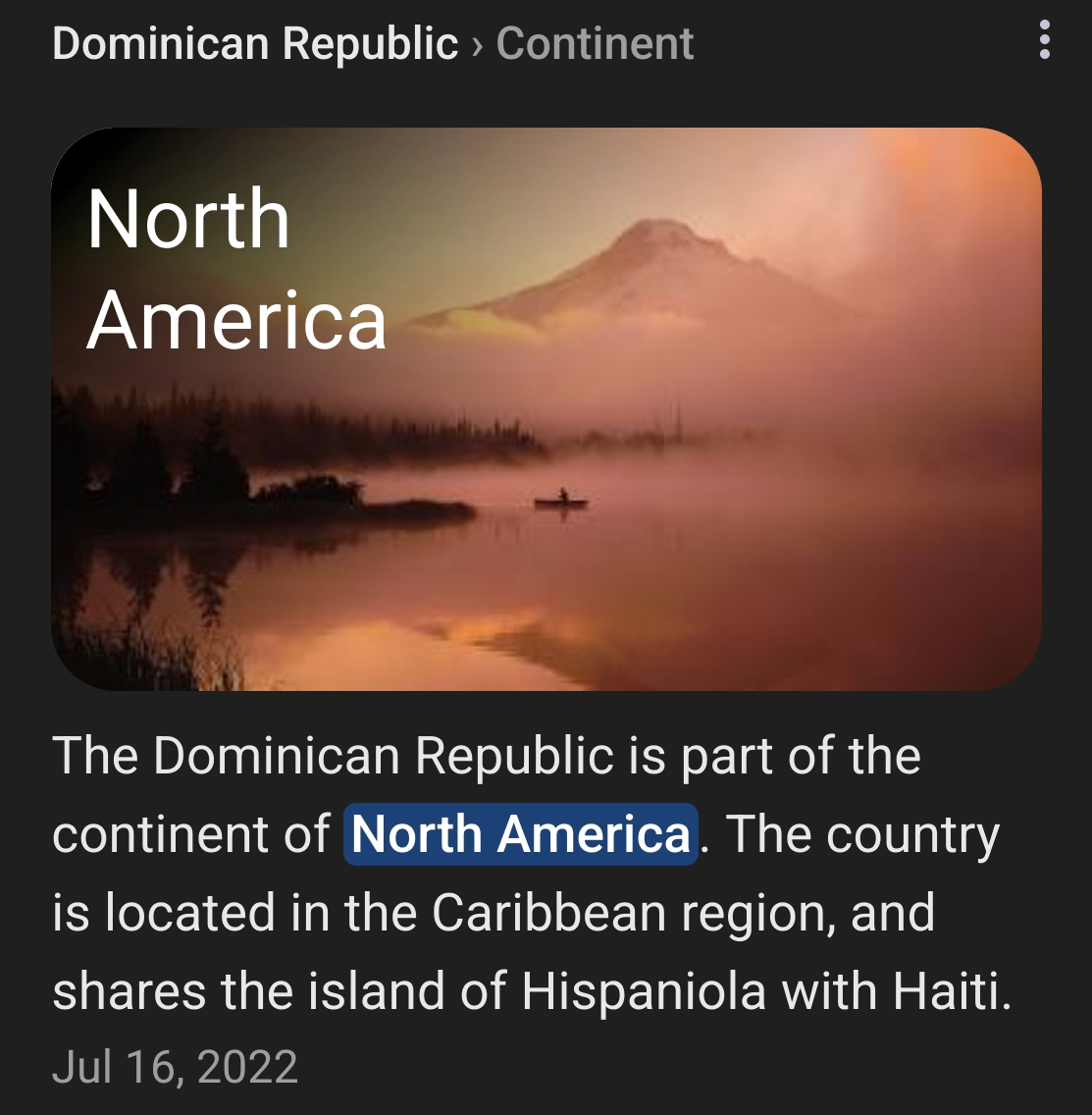This screenshot has height=1115, width=1092.
Task: Tap the Dominican Republic breadcrumb
Action: point(255,44)
